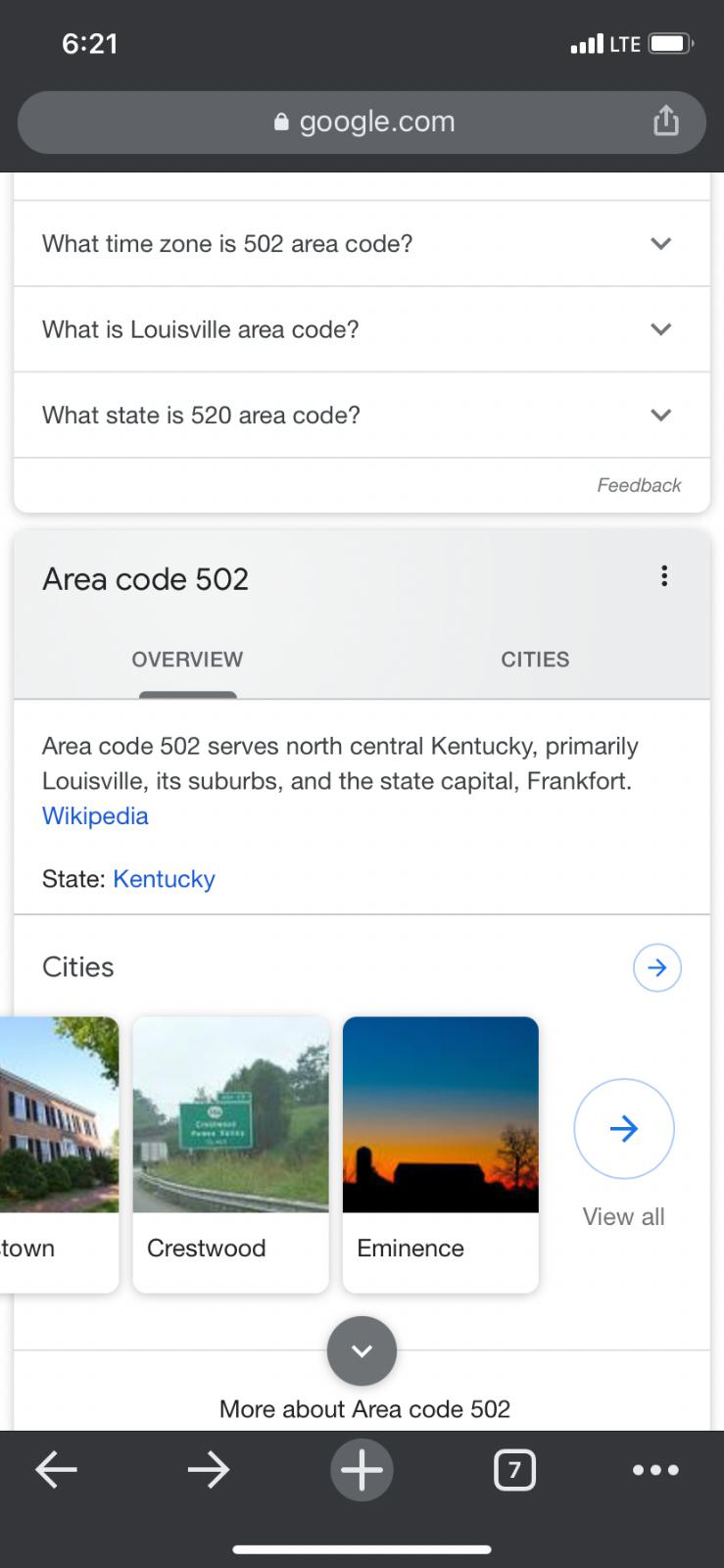724x1568 pixels.
Task: Open the Crestwood city card
Action: tap(230, 1153)
